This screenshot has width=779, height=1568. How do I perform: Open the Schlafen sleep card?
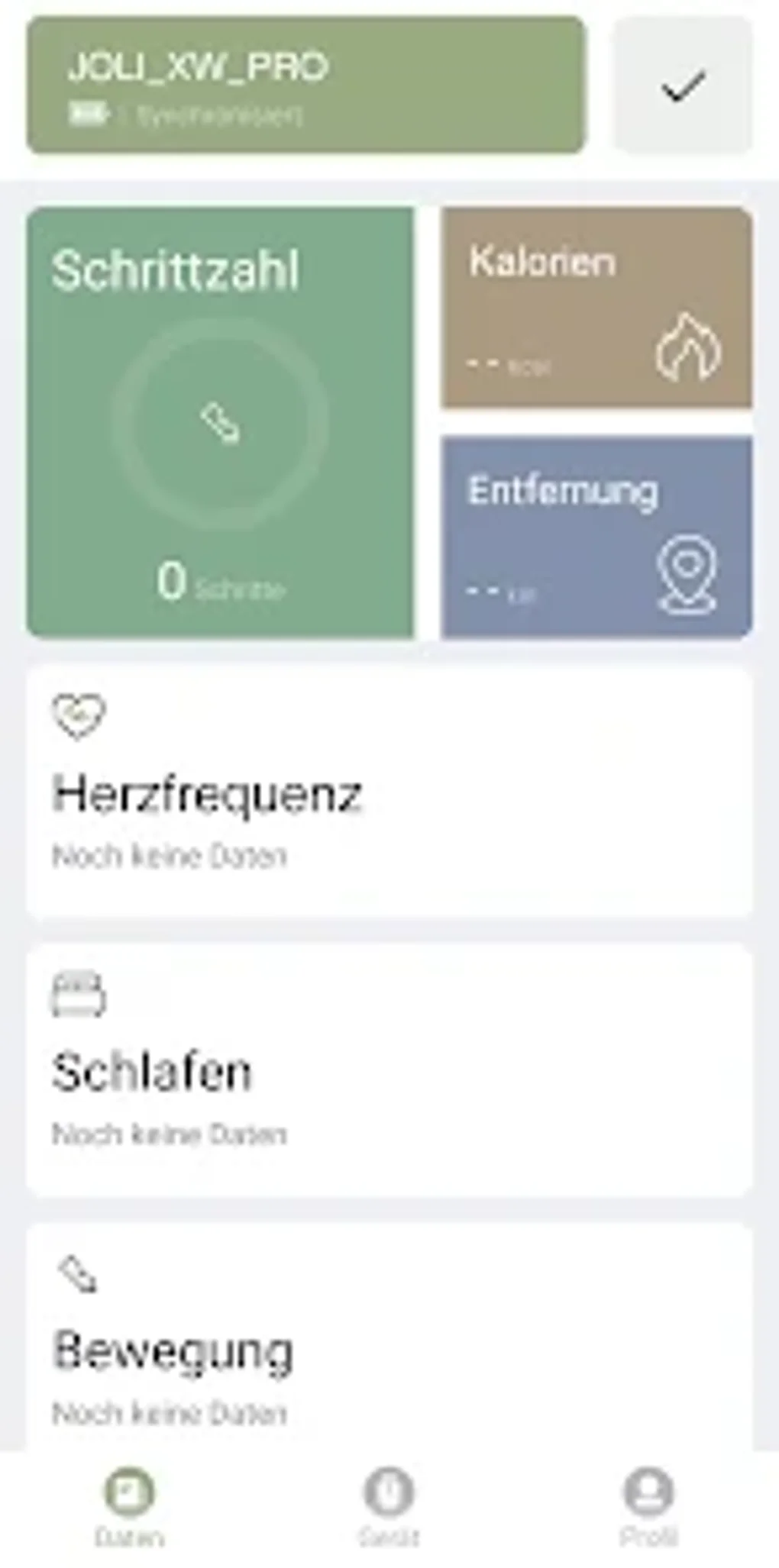(389, 1070)
